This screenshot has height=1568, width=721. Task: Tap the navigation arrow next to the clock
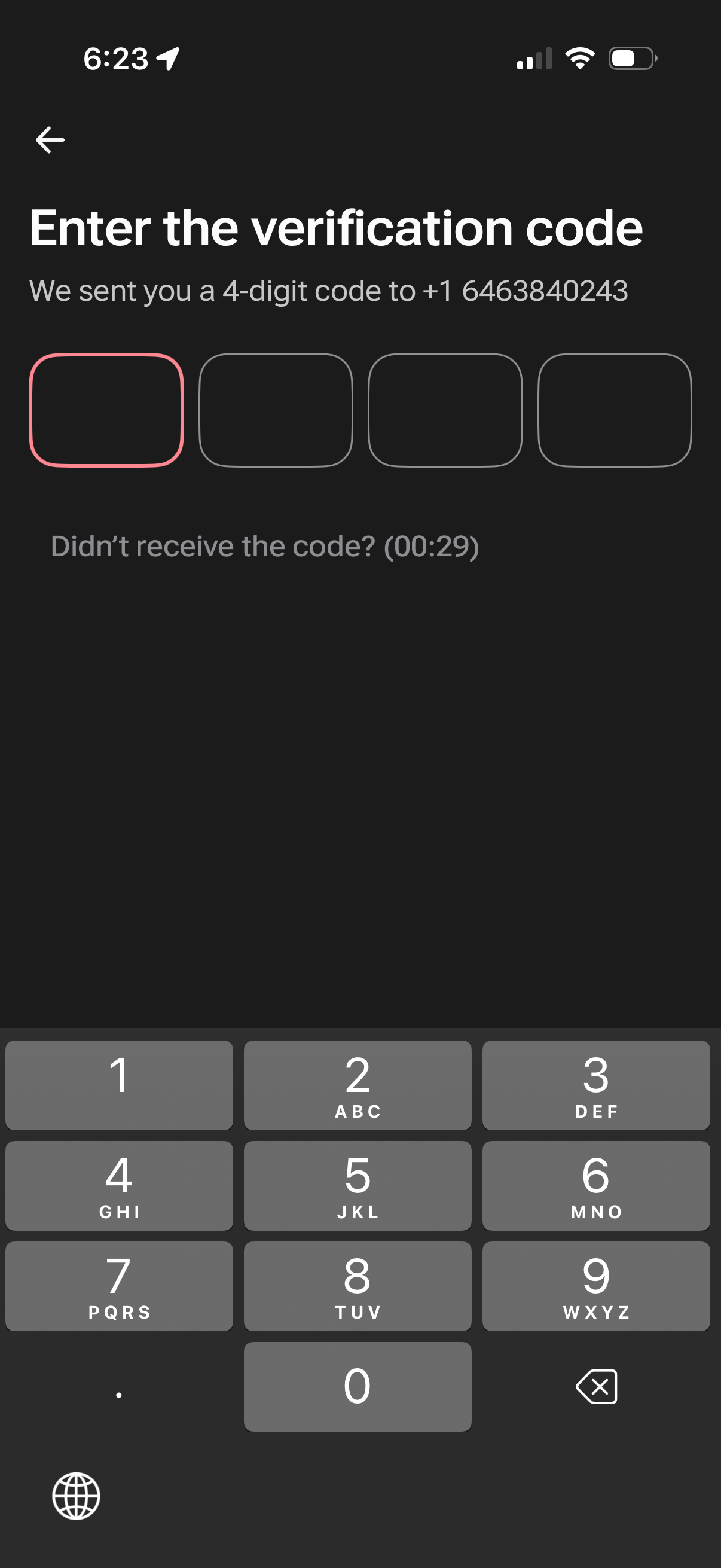pos(167,58)
